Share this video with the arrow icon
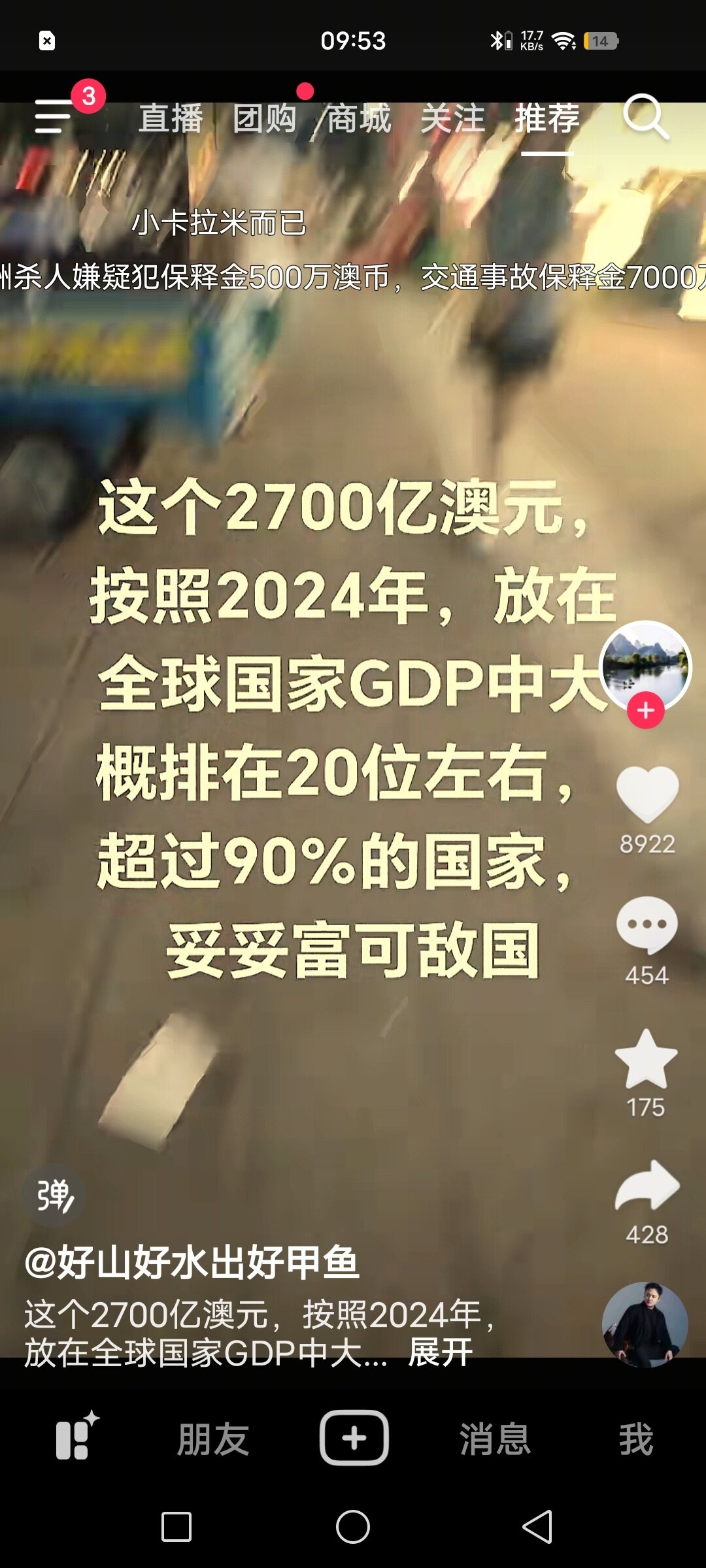This screenshot has width=706, height=1568. coord(647,1186)
